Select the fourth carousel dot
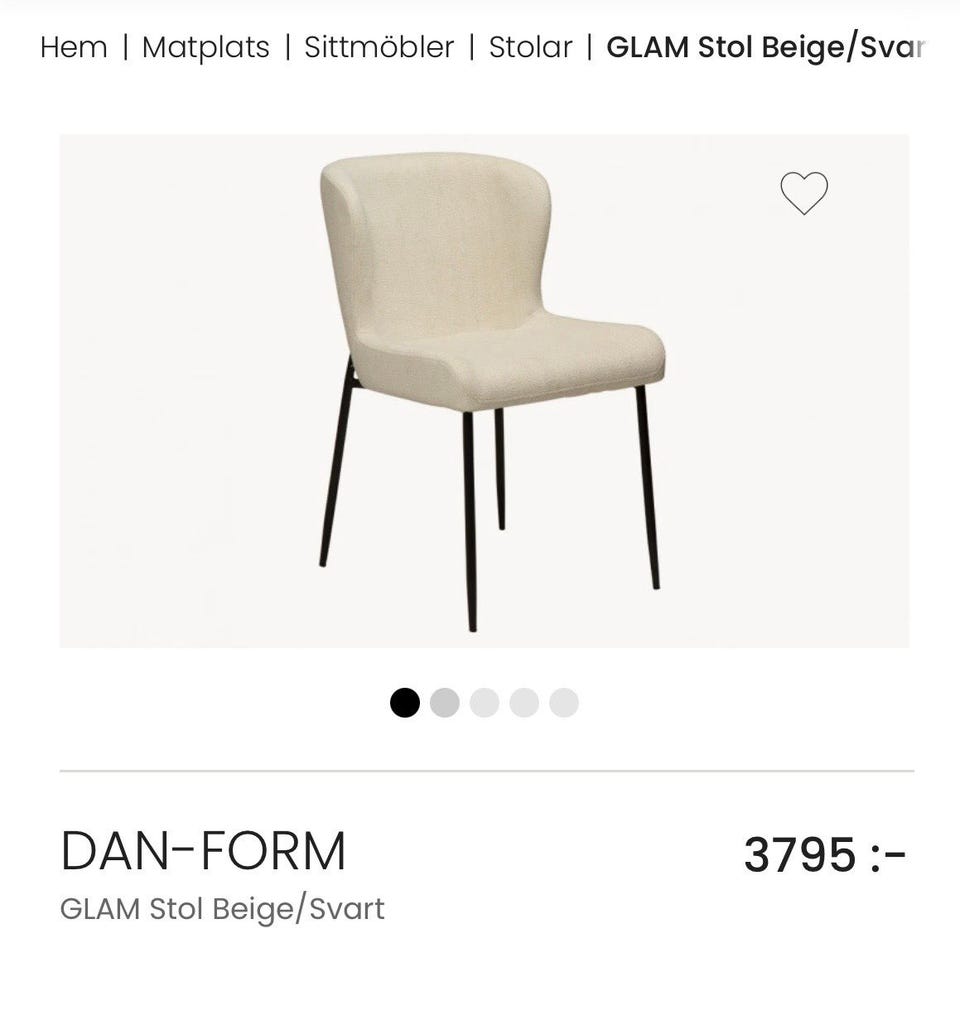This screenshot has width=960, height=1011. [523, 703]
